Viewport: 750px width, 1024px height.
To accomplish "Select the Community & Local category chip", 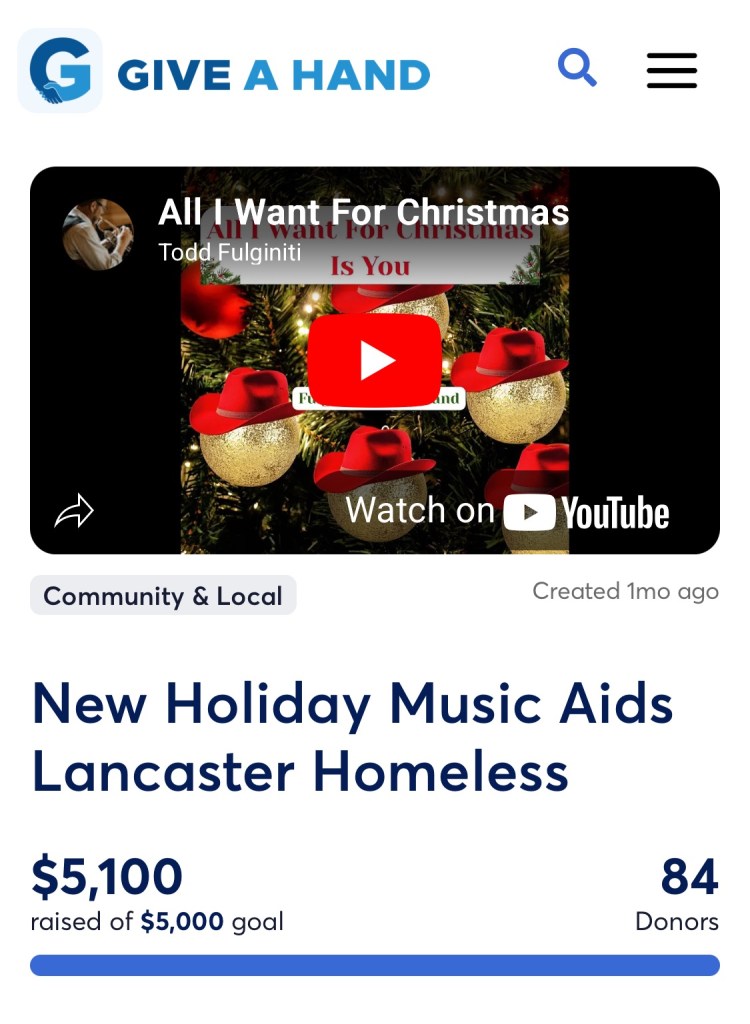I will (163, 596).
